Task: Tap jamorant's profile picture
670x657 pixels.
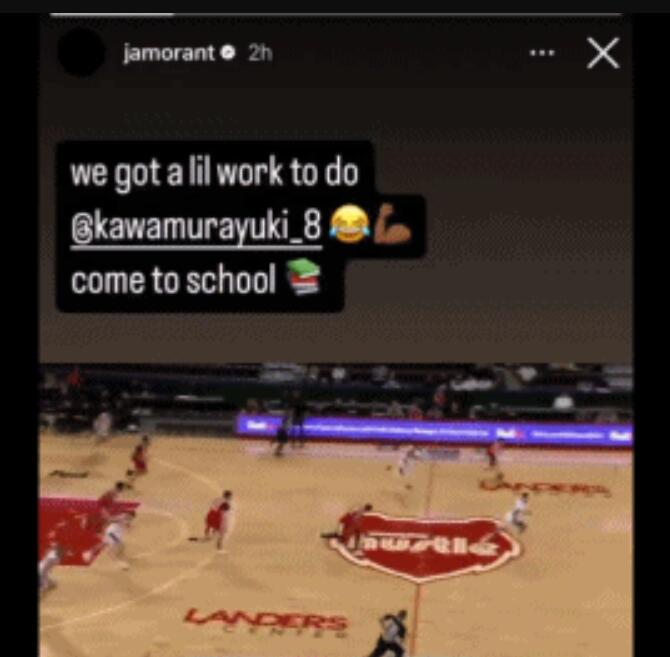Action: pyautogui.click(x=81, y=52)
